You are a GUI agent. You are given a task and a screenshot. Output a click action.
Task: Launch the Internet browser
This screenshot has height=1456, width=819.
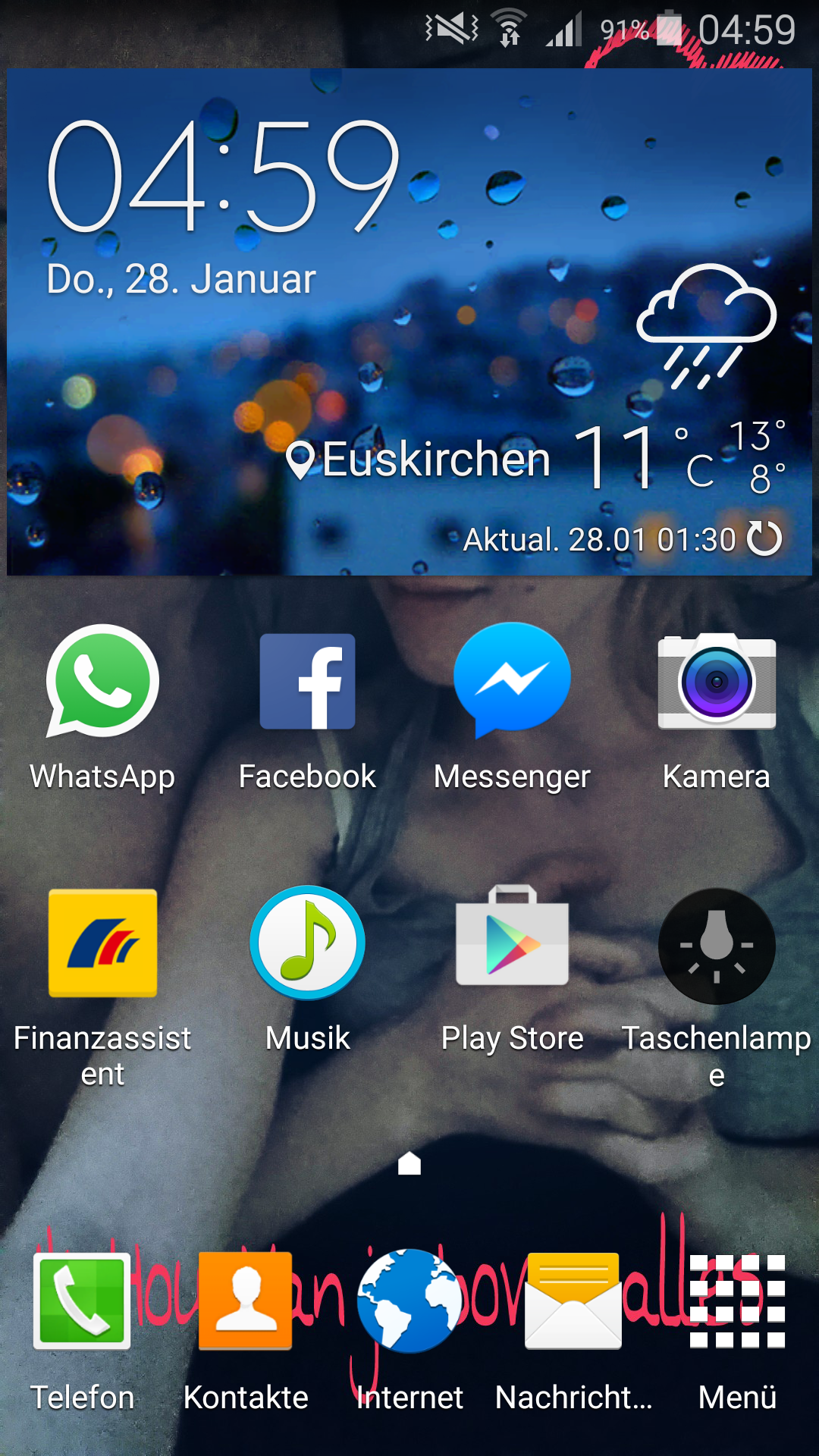click(x=409, y=1301)
